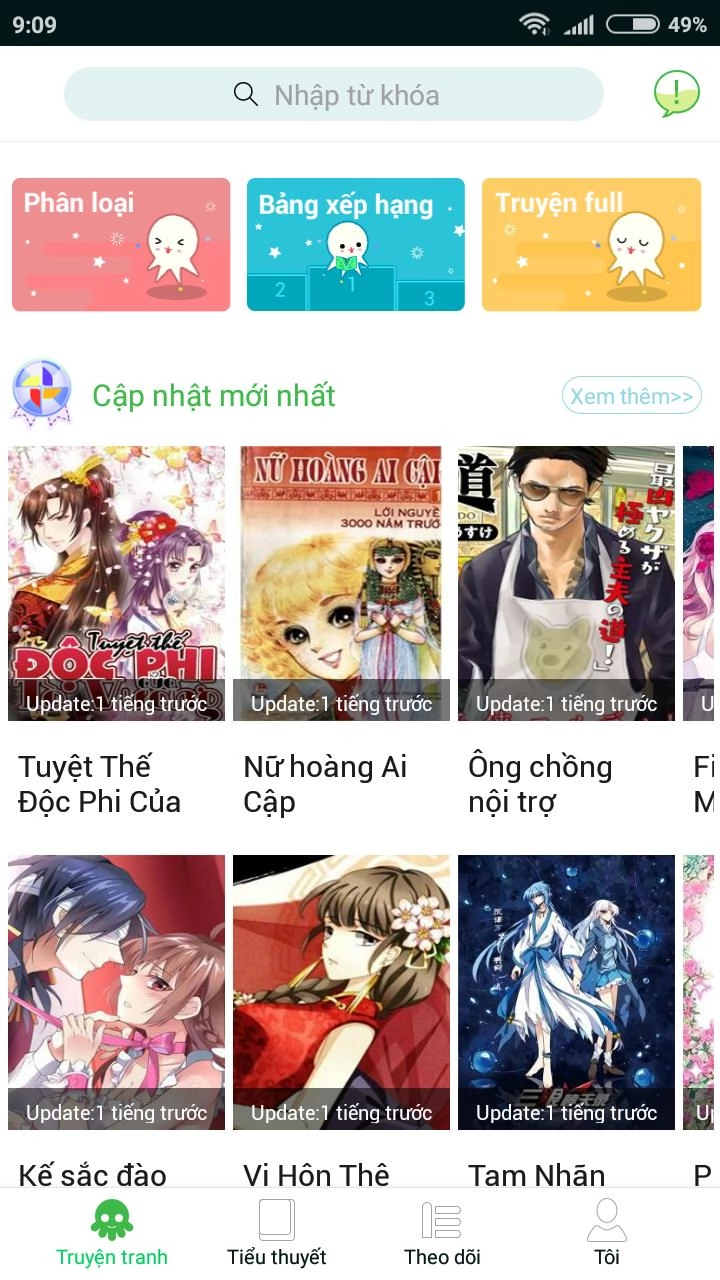Tap the Ông chồng nội trợ title

pos(540,782)
